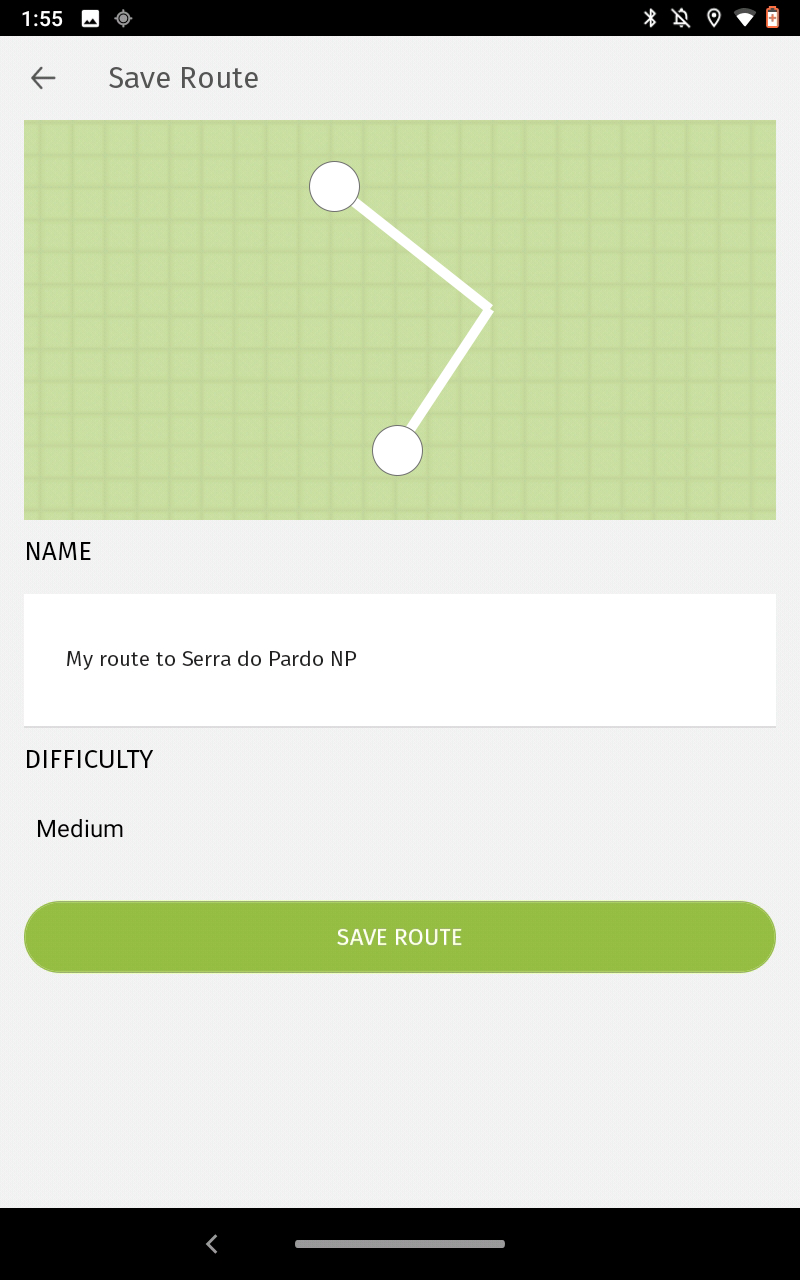
Task: Tap the screenshot notification icon
Action: click(x=90, y=18)
